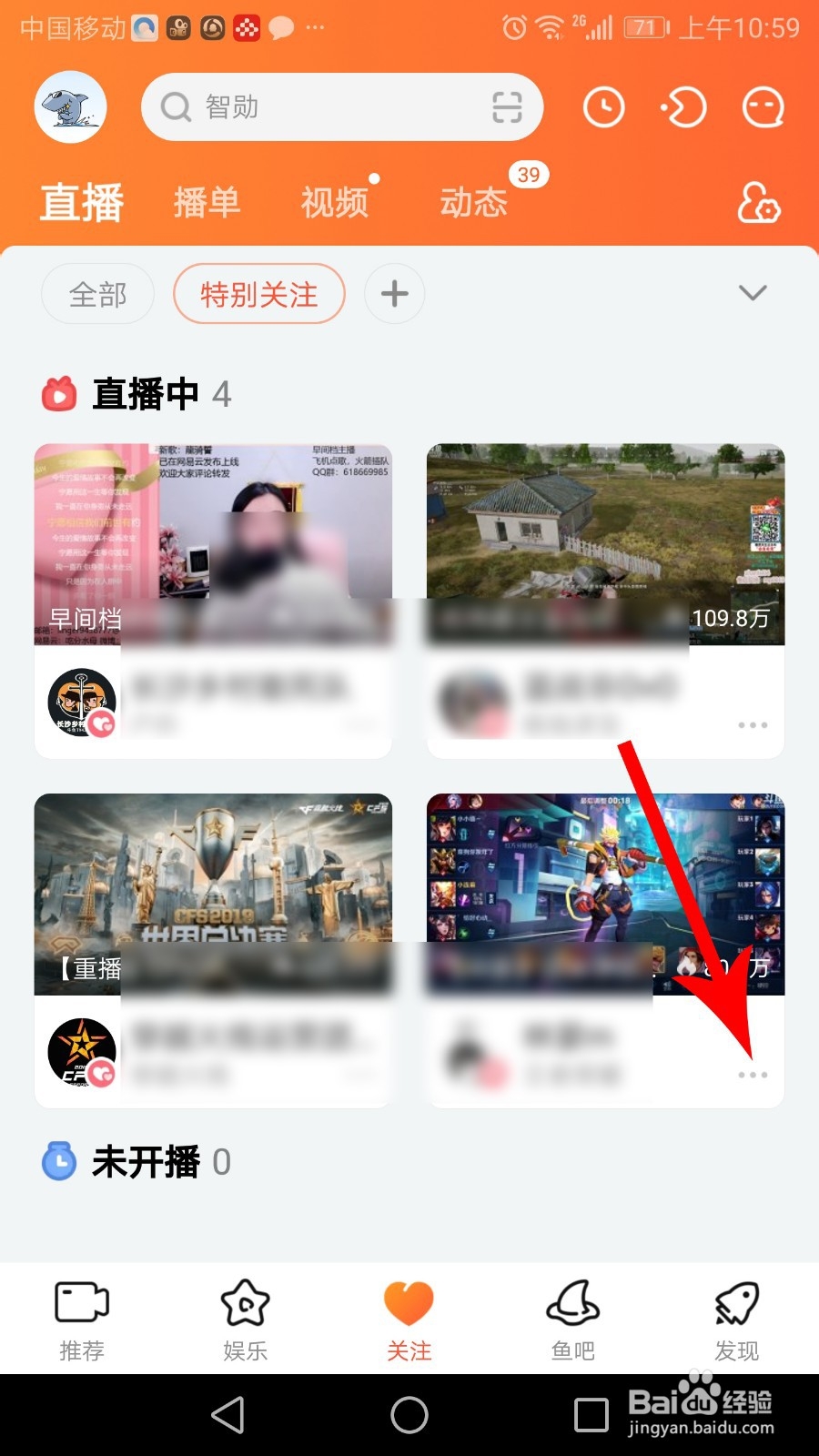Open more options on the bottom-right stream card
This screenshot has height=1456, width=819.
(752, 1077)
